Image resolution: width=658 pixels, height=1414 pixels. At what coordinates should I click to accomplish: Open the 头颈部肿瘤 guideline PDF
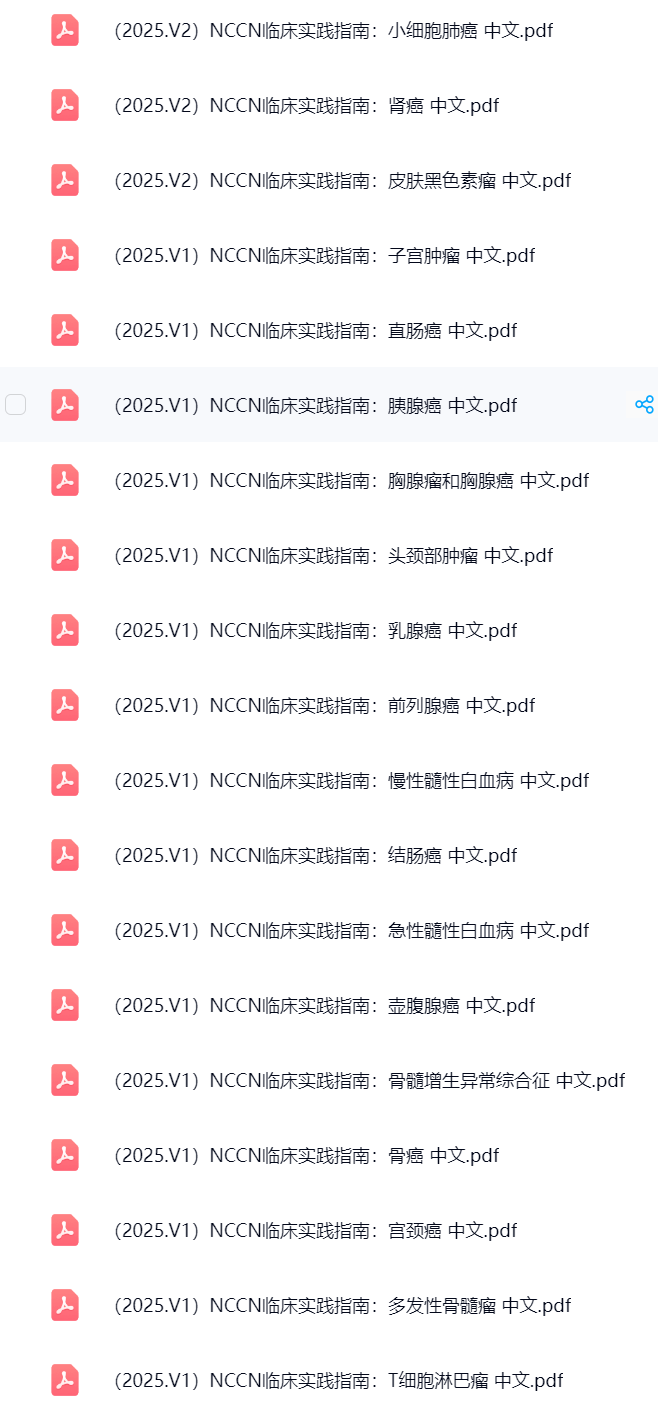332,556
